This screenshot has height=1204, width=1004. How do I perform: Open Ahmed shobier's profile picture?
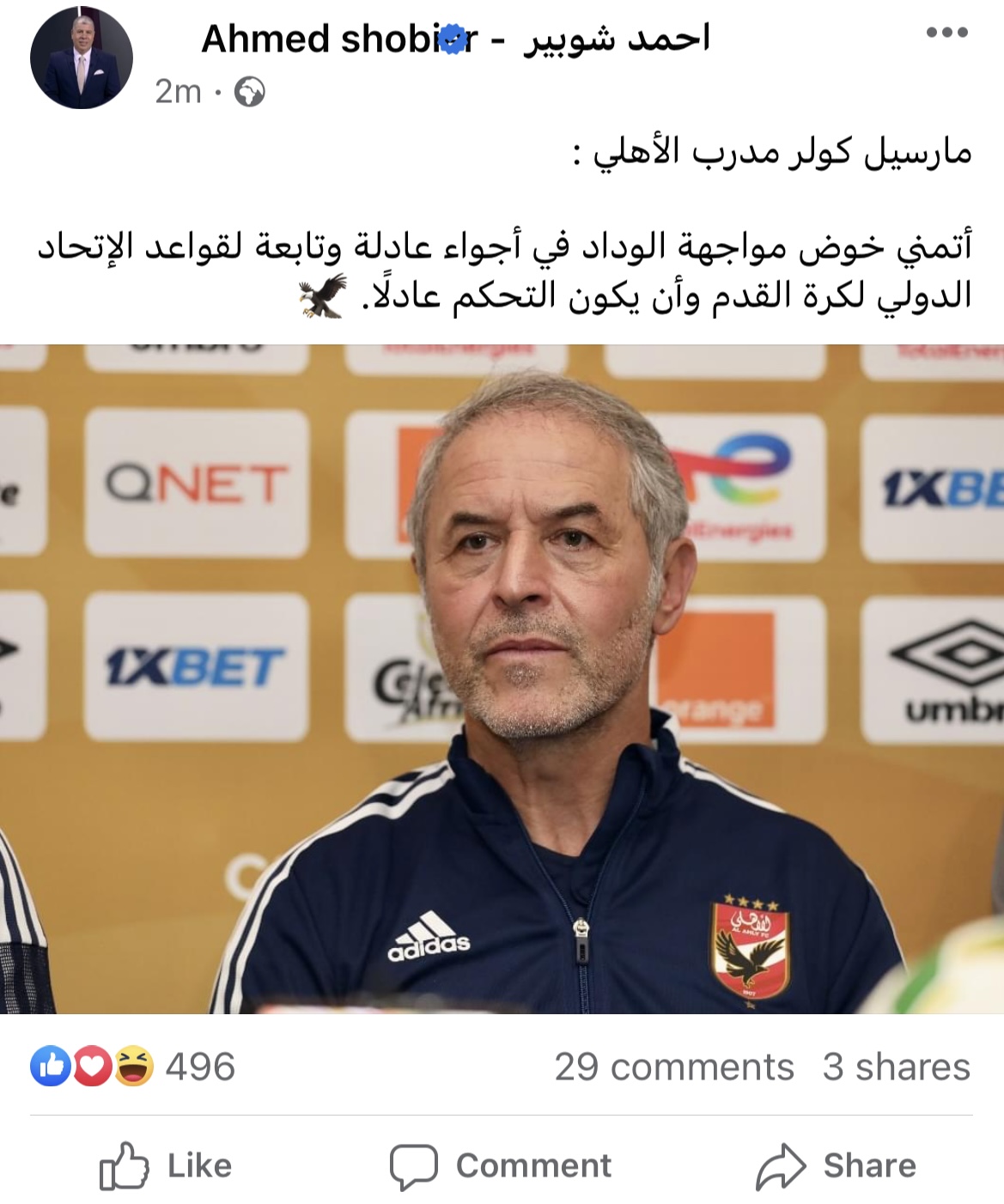[x=82, y=58]
